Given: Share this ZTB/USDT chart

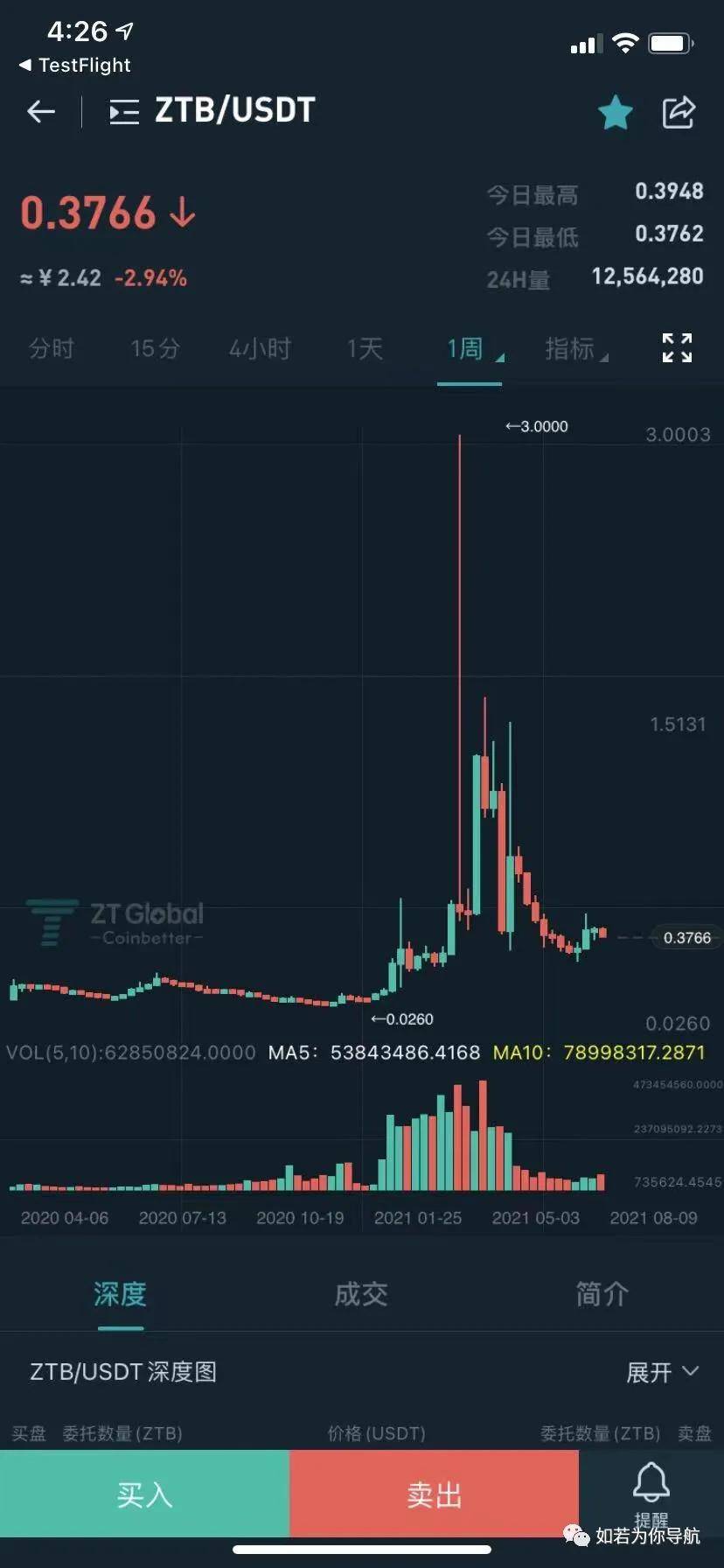Looking at the screenshot, I should [x=678, y=112].
